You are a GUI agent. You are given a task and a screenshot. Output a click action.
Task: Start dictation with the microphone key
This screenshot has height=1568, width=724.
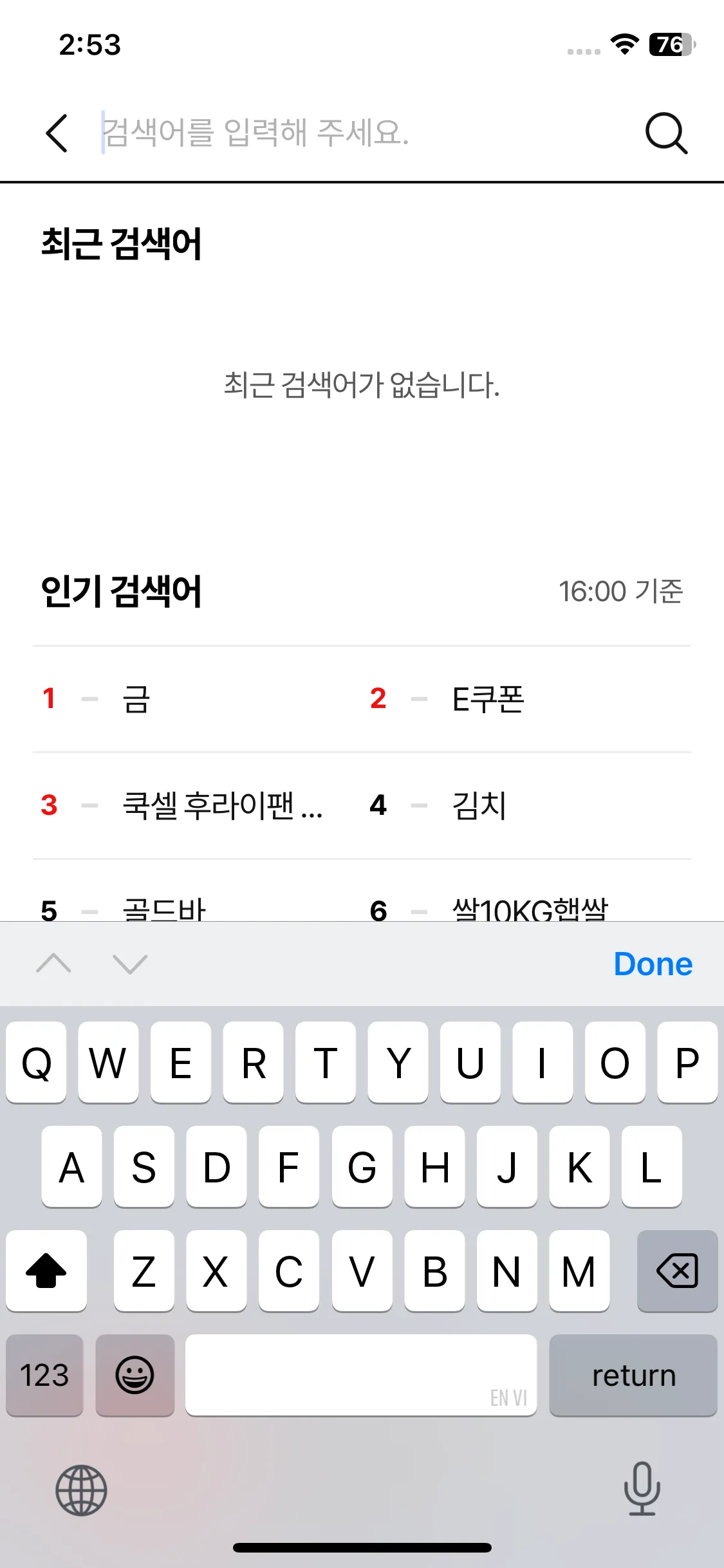click(x=642, y=1489)
